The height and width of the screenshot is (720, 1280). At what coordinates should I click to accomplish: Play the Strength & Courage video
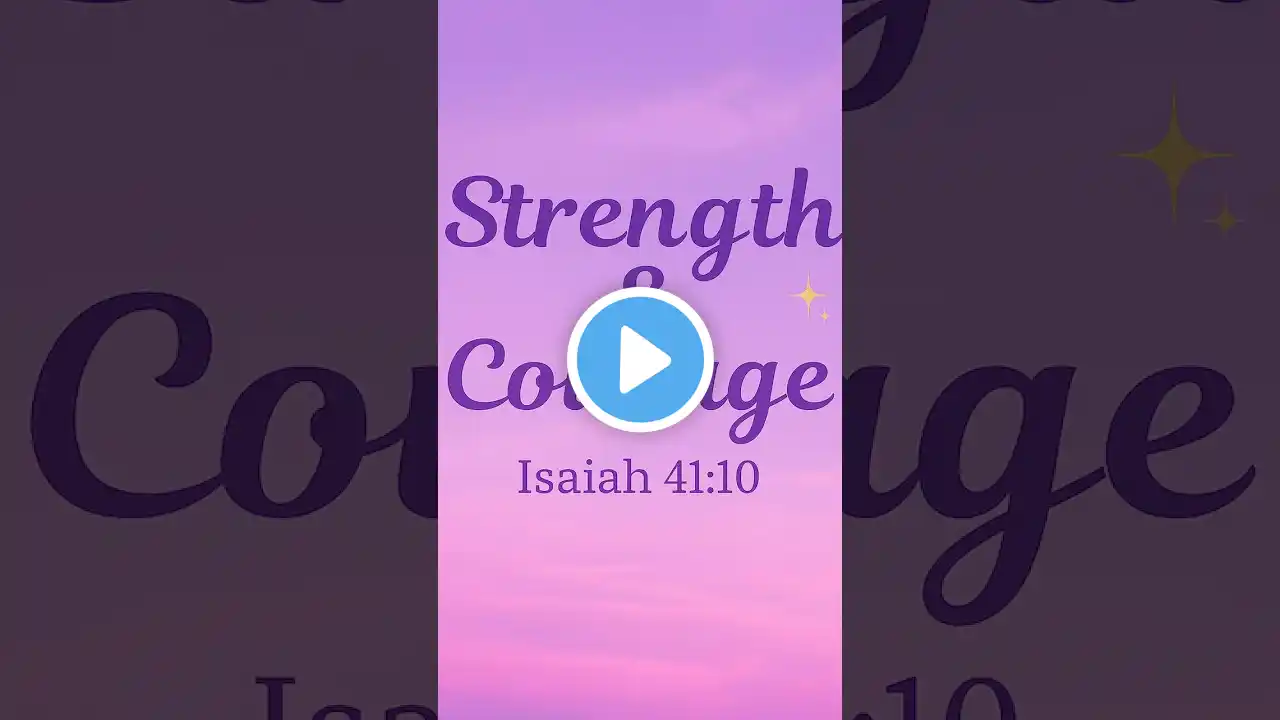coord(640,360)
